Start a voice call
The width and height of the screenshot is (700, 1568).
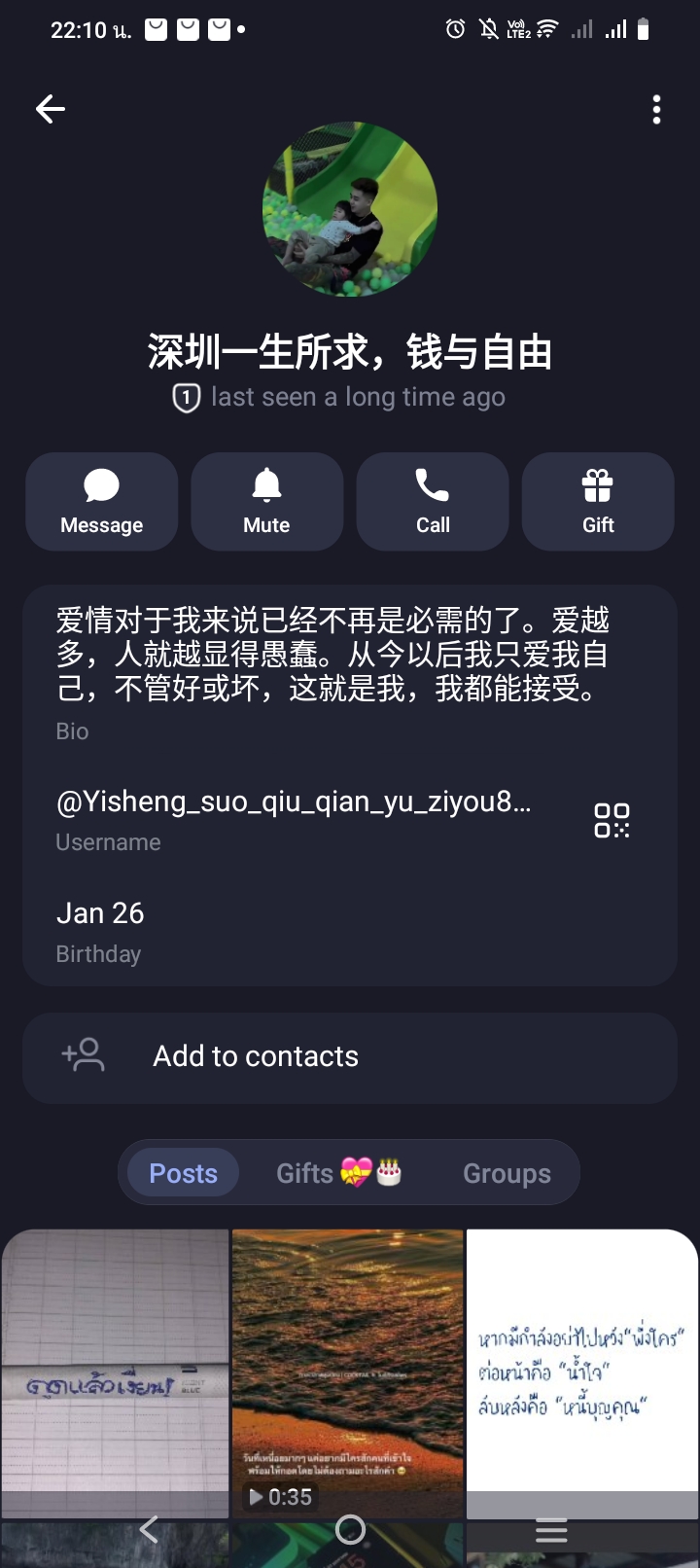click(433, 502)
